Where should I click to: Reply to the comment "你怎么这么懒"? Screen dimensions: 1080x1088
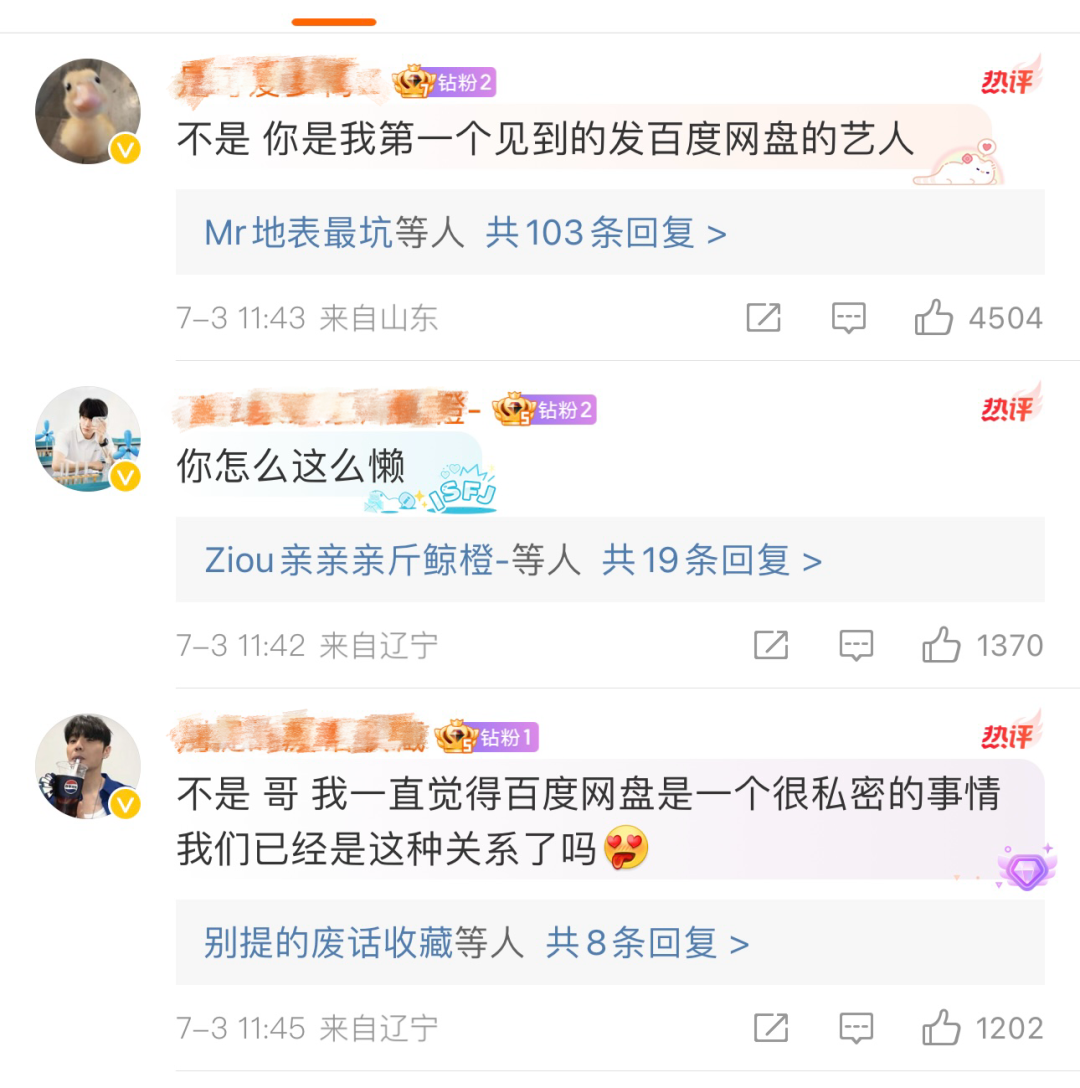856,646
